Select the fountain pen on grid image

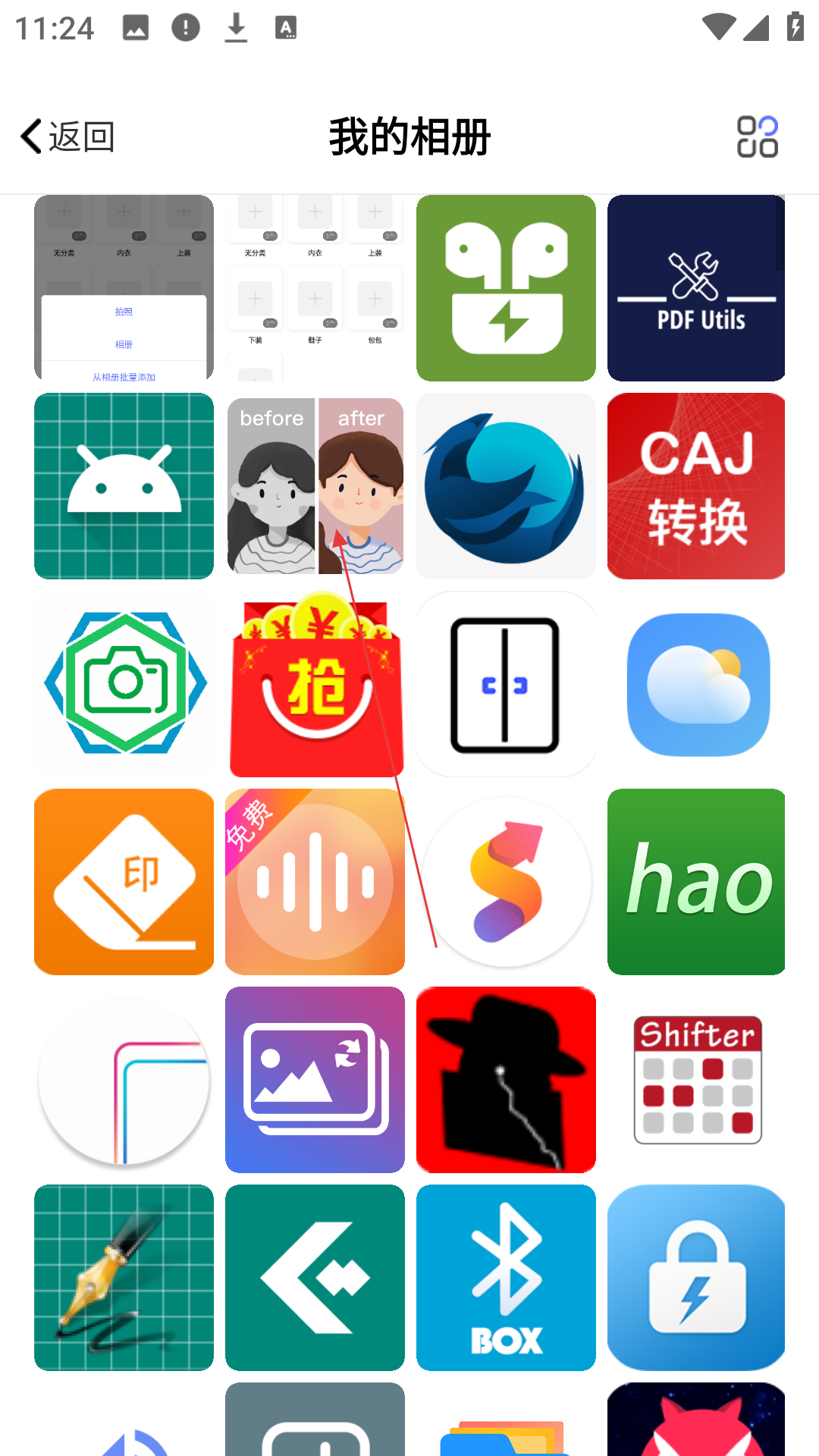tap(124, 1278)
